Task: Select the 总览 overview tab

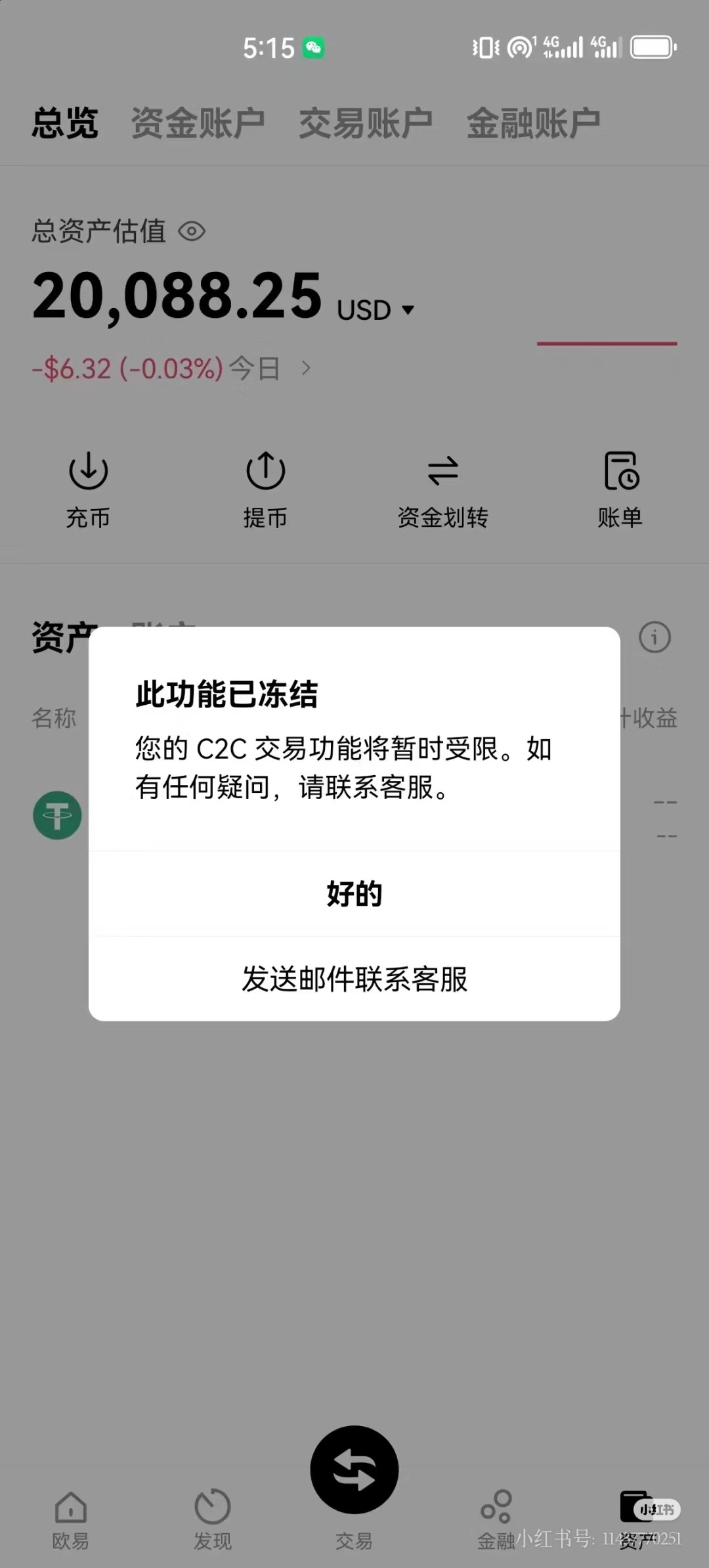Action: 65,123
